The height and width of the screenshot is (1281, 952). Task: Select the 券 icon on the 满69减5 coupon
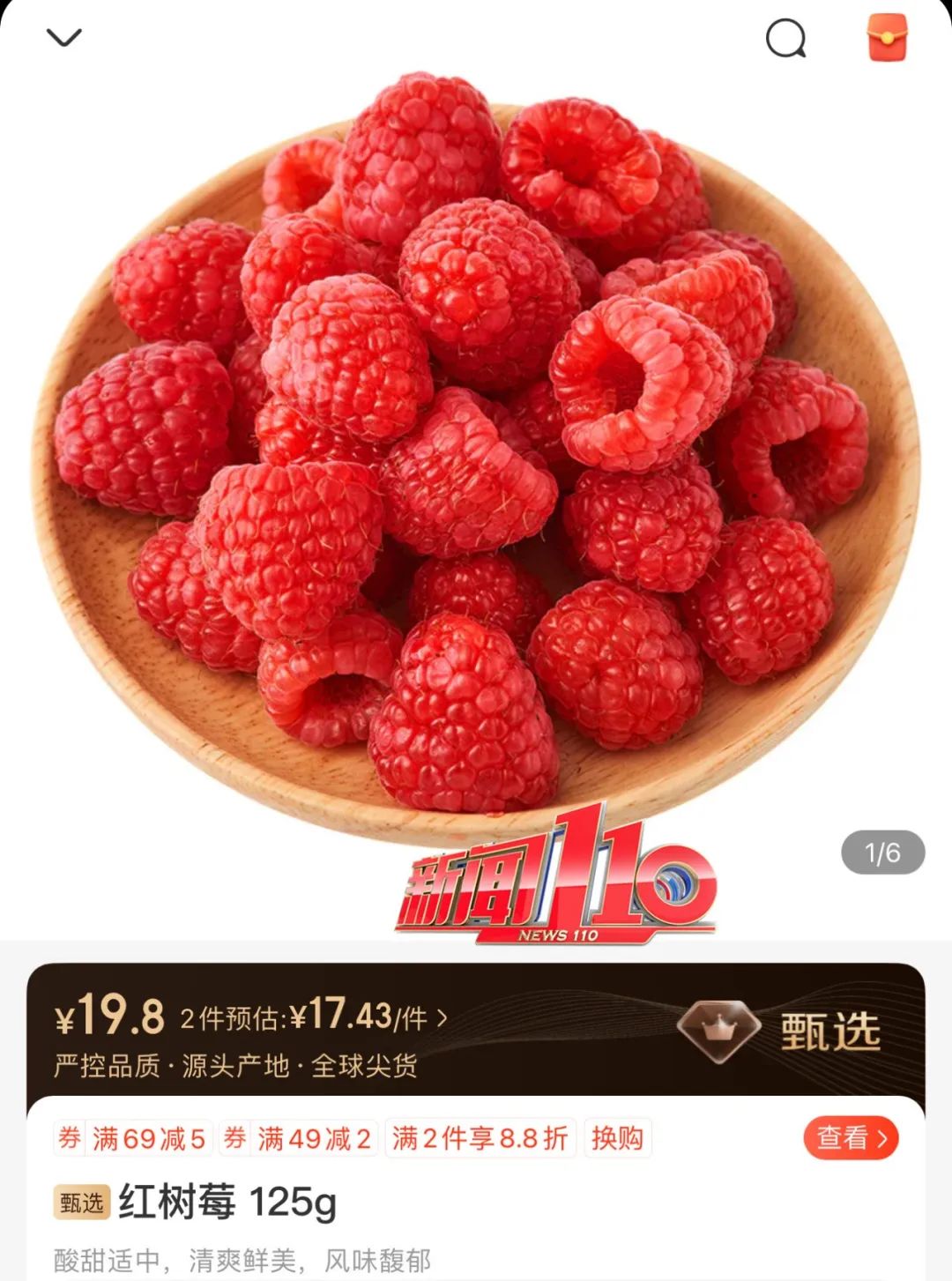[71, 1138]
